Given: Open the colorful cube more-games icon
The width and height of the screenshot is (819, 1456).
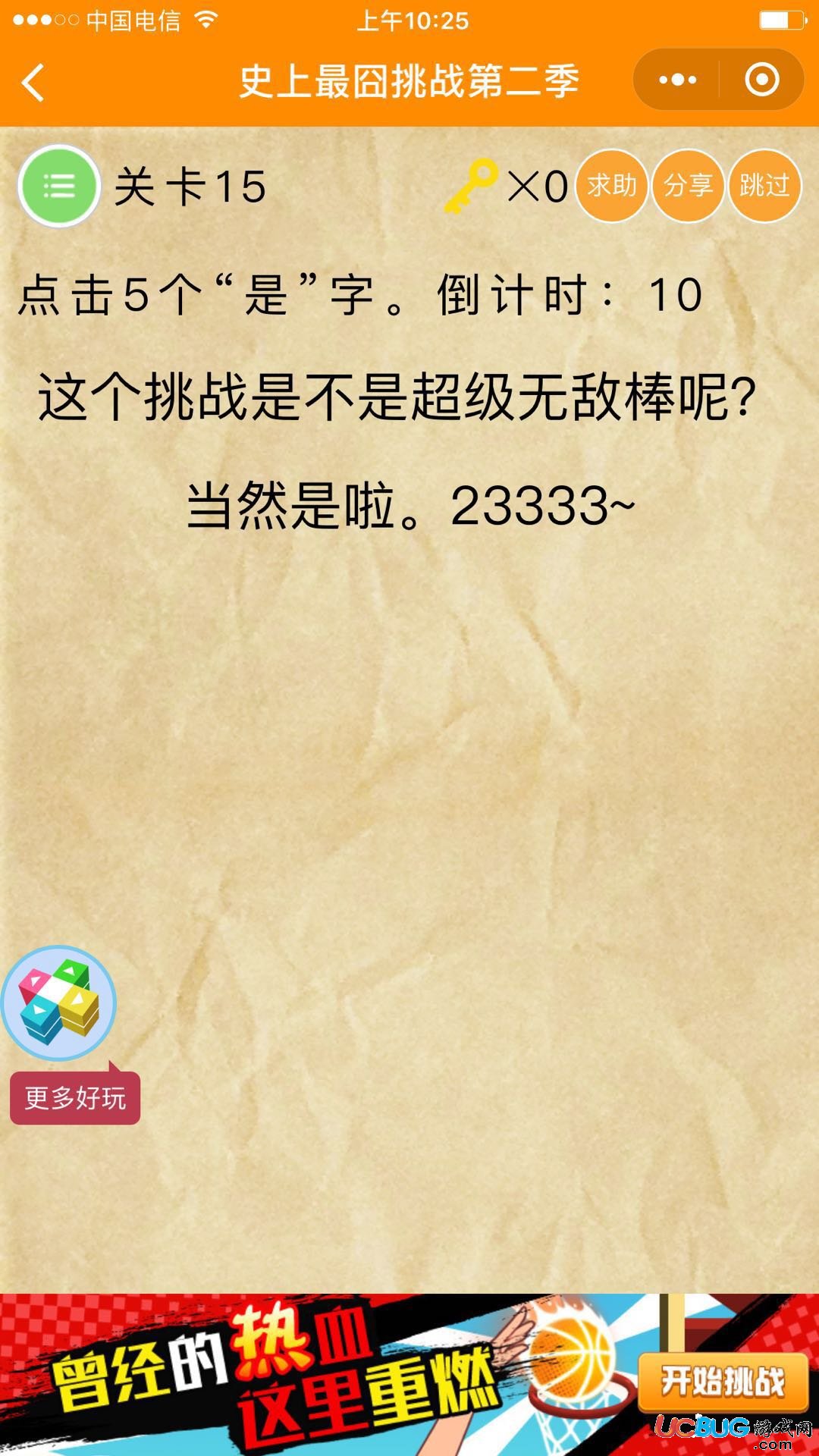Looking at the screenshot, I should 58,1003.
